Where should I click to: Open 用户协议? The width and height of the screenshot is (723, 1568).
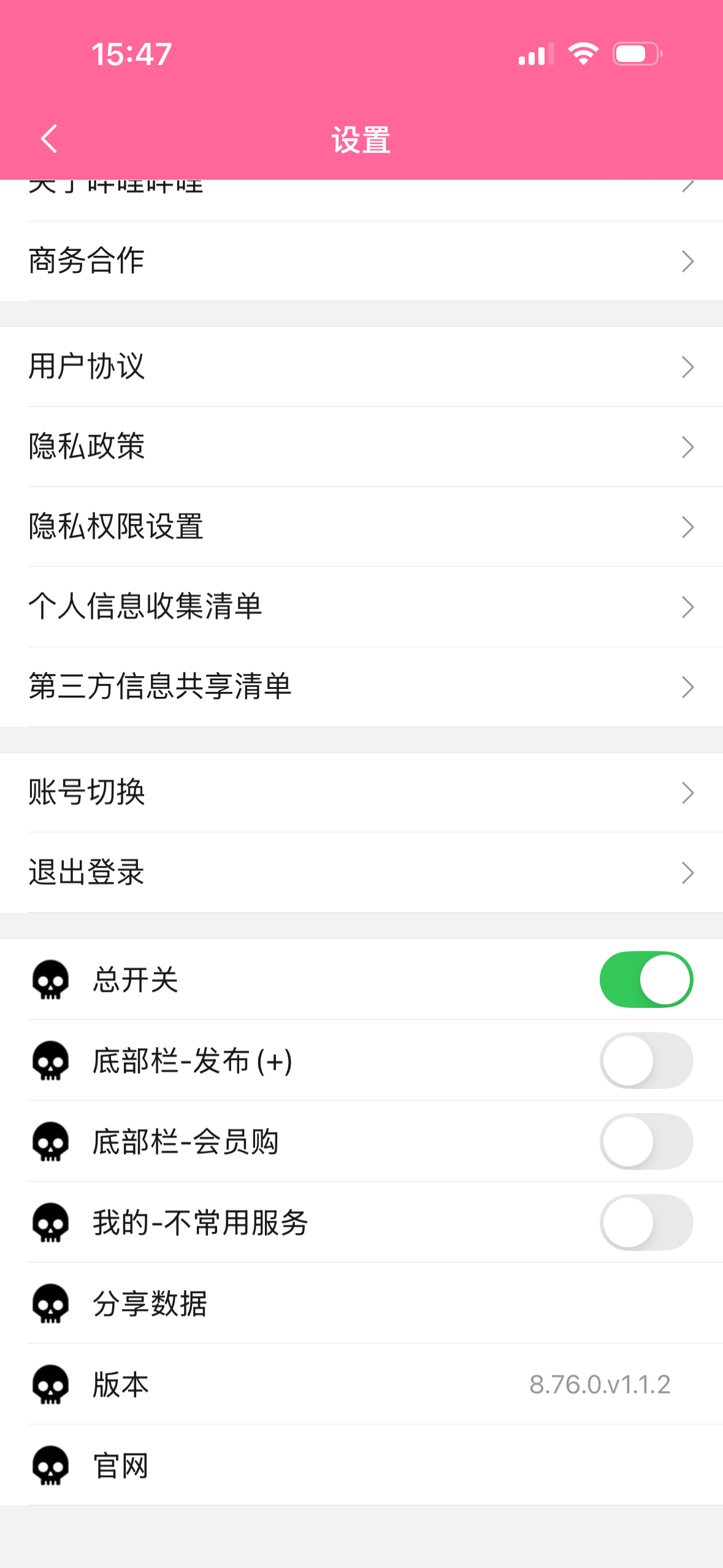(361, 367)
